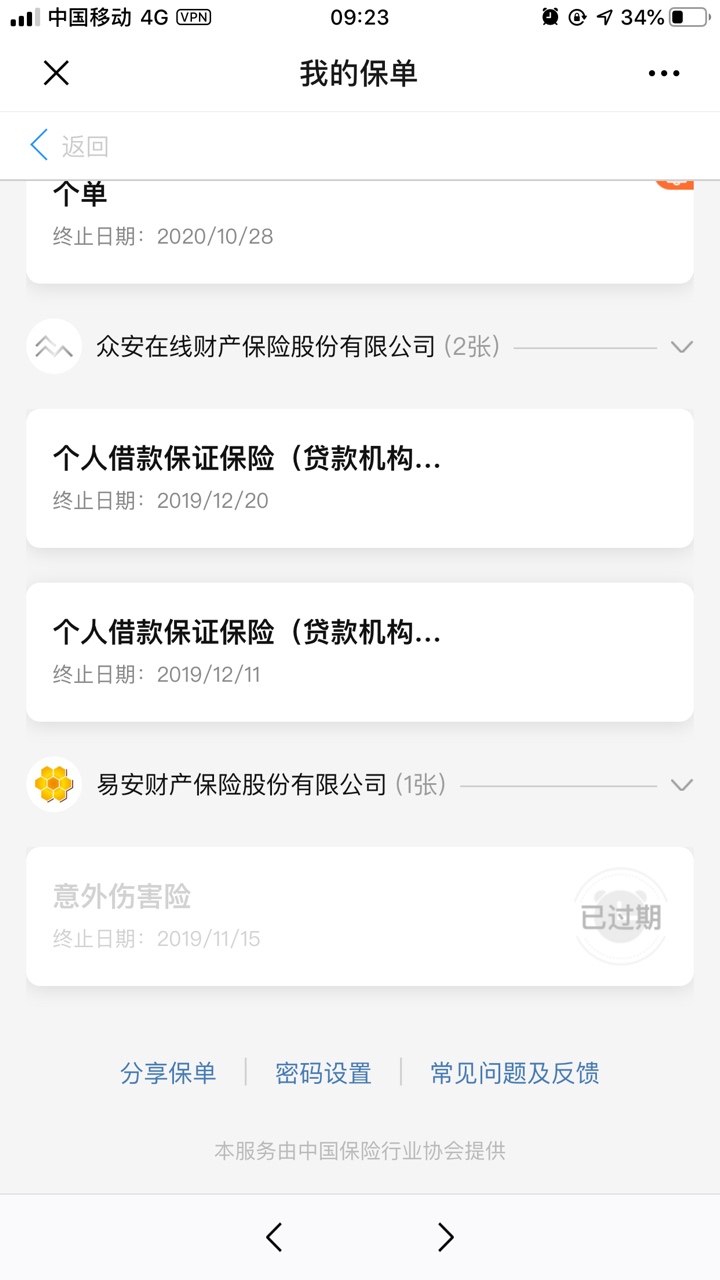Collapse the 易安财产保险 policy group
Viewport: 720px width, 1280px height.
(x=681, y=785)
